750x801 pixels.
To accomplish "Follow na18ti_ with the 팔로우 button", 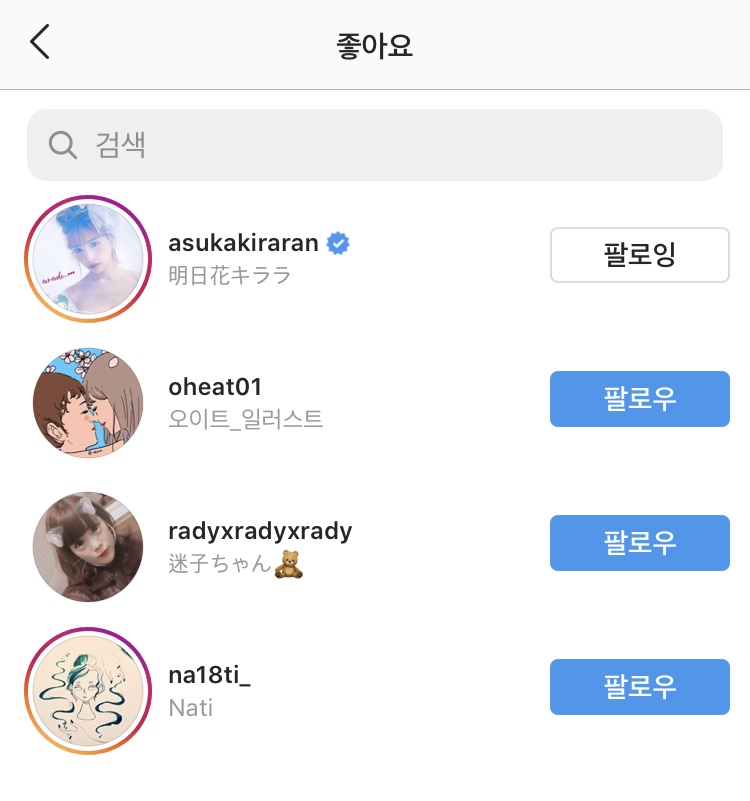I will [x=640, y=687].
